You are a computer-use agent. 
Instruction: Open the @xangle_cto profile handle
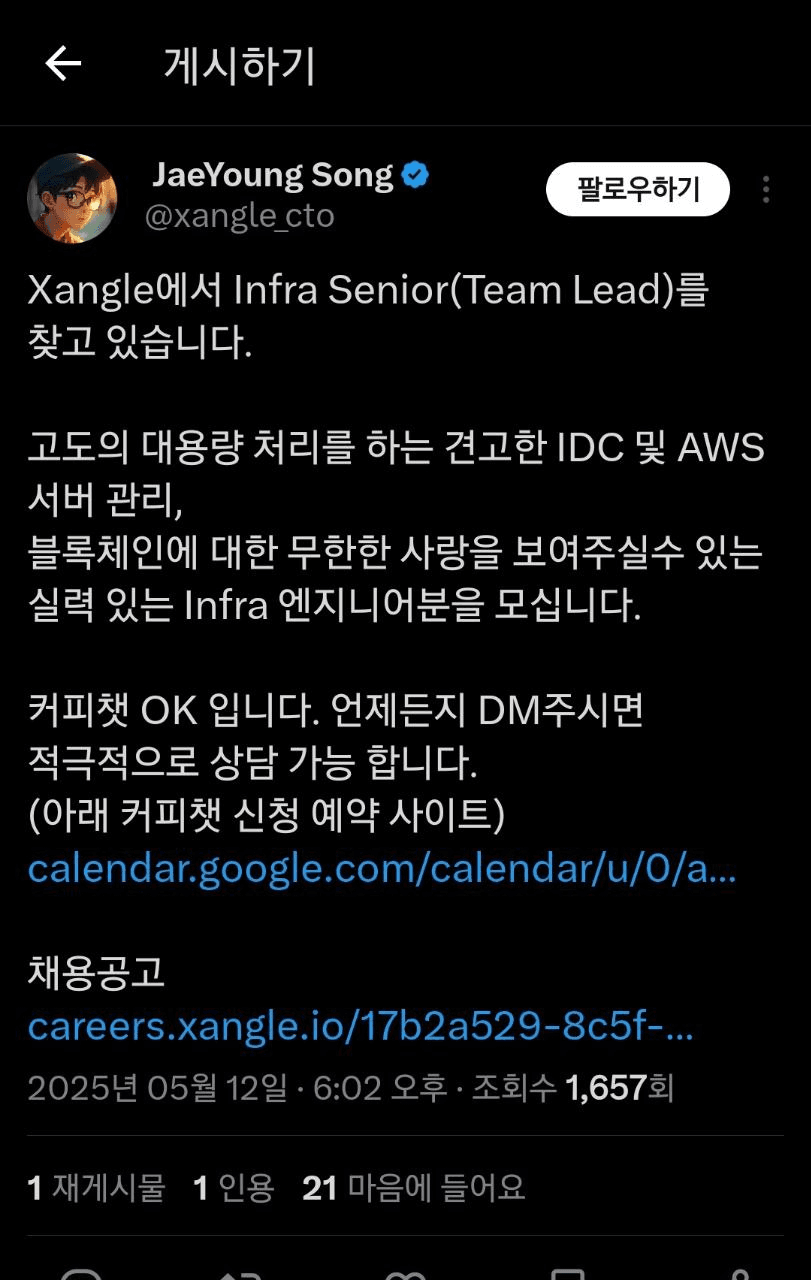point(240,216)
